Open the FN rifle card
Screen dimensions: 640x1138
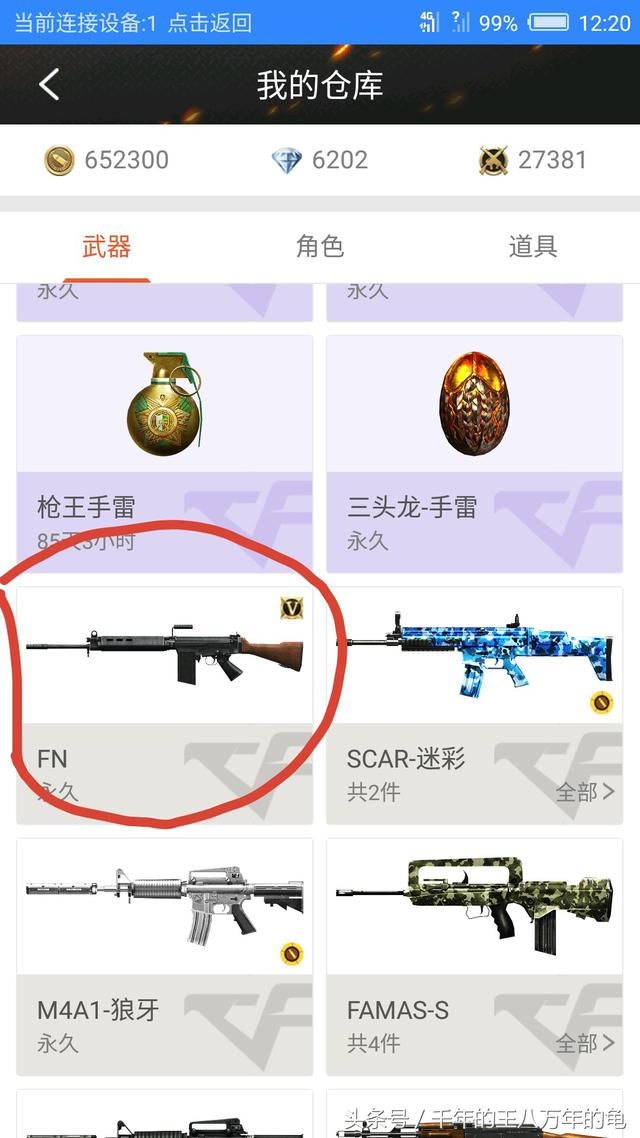click(165, 705)
